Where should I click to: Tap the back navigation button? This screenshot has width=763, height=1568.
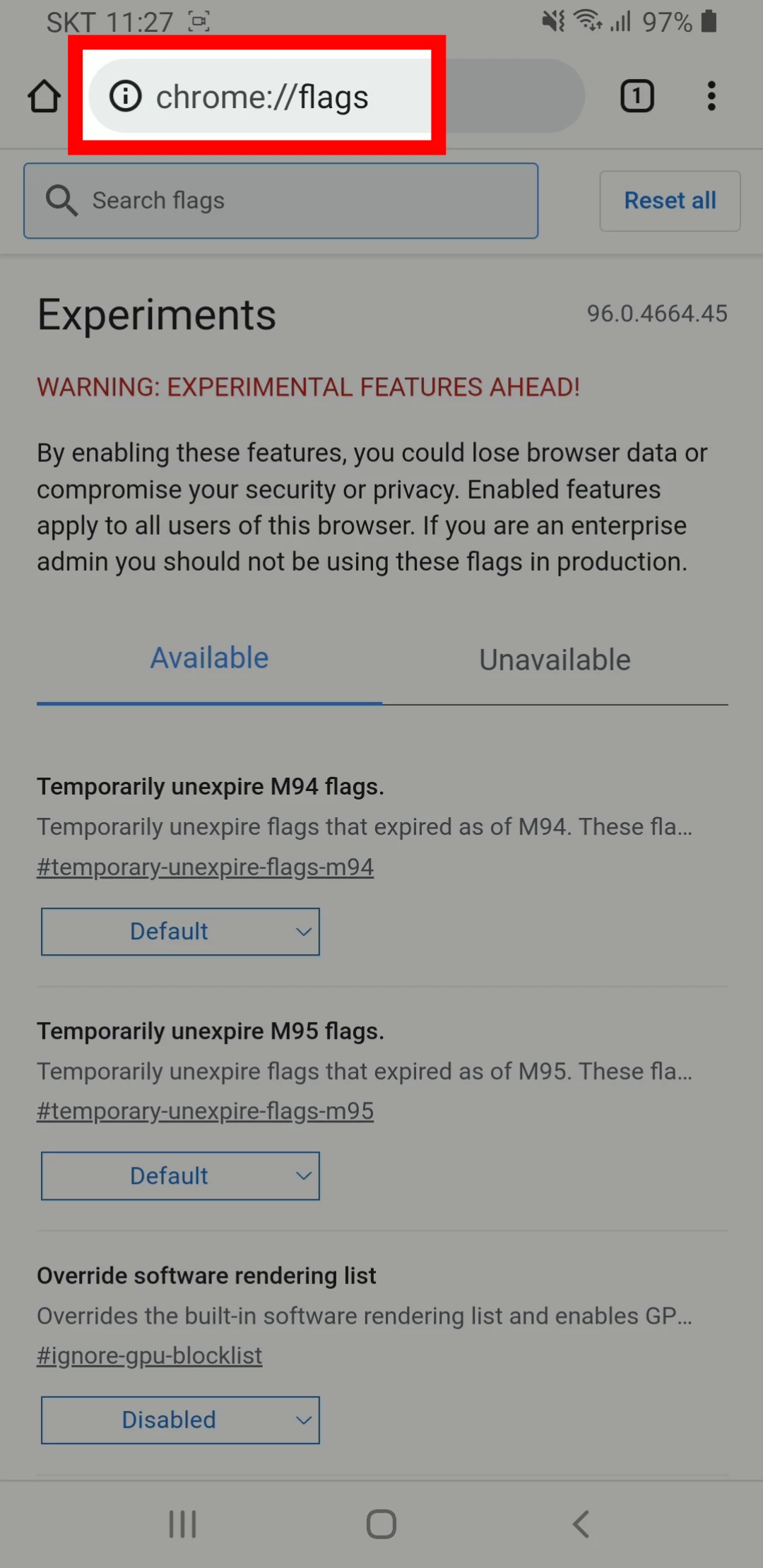coord(581,1524)
